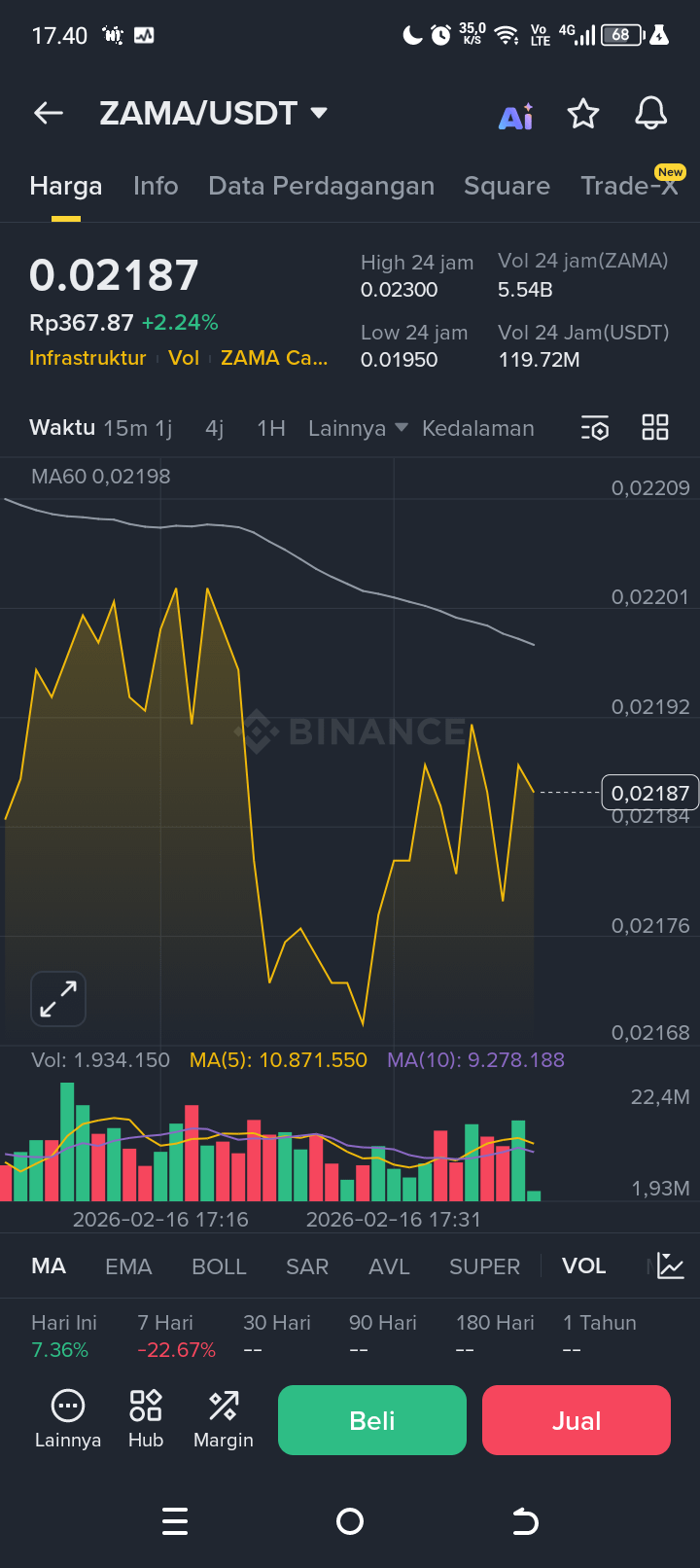Go back using the top arrow
This screenshot has width=700, height=1568.
[x=49, y=114]
